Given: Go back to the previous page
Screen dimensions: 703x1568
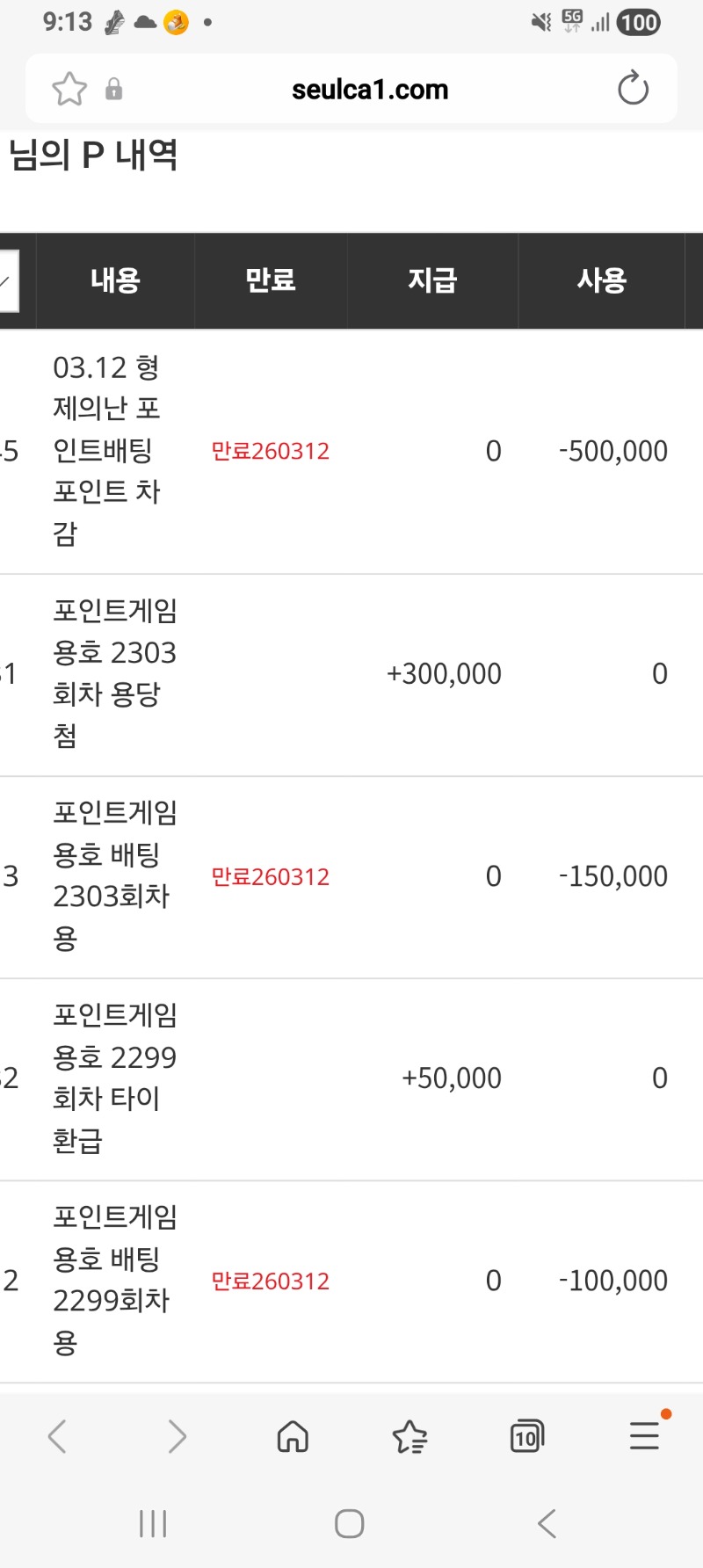Looking at the screenshot, I should pyautogui.click(x=58, y=1437).
